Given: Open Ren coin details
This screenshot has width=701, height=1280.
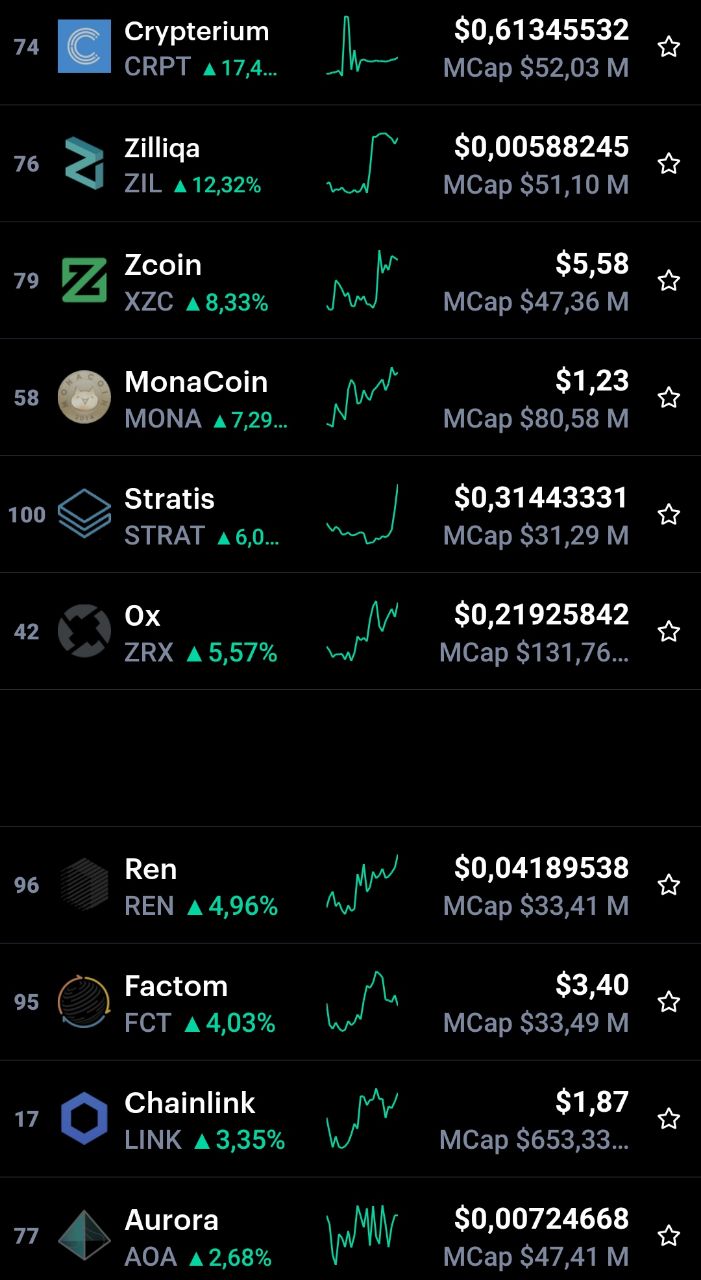Looking at the screenshot, I should click(x=350, y=885).
